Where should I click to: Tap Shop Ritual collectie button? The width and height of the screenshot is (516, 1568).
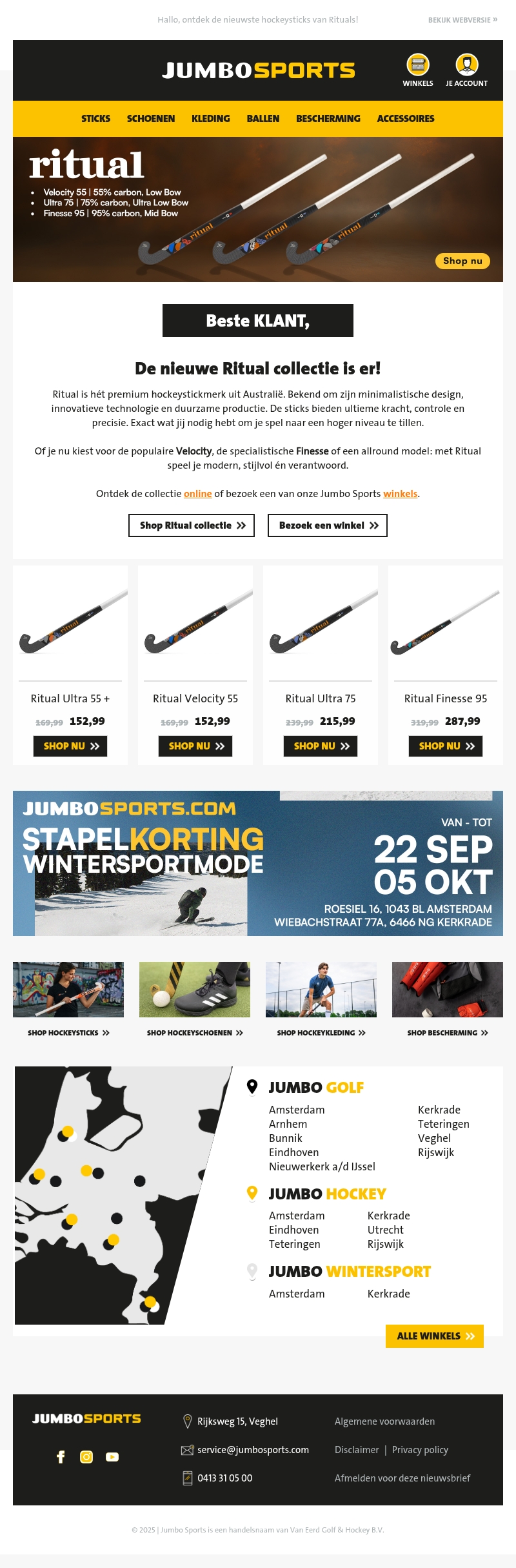click(192, 525)
